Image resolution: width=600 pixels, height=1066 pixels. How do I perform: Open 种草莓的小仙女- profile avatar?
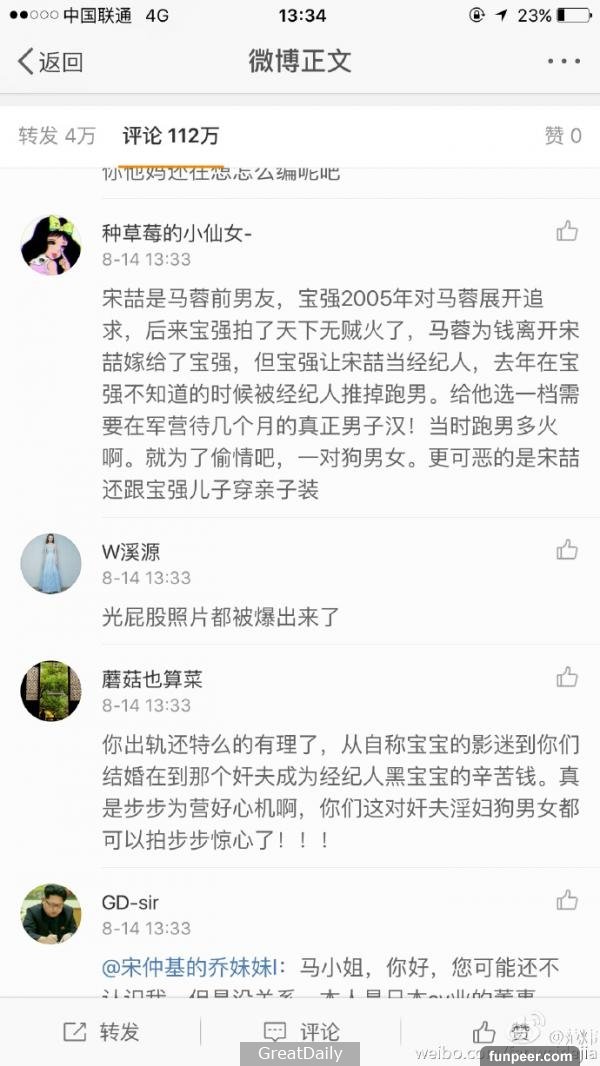click(x=51, y=244)
